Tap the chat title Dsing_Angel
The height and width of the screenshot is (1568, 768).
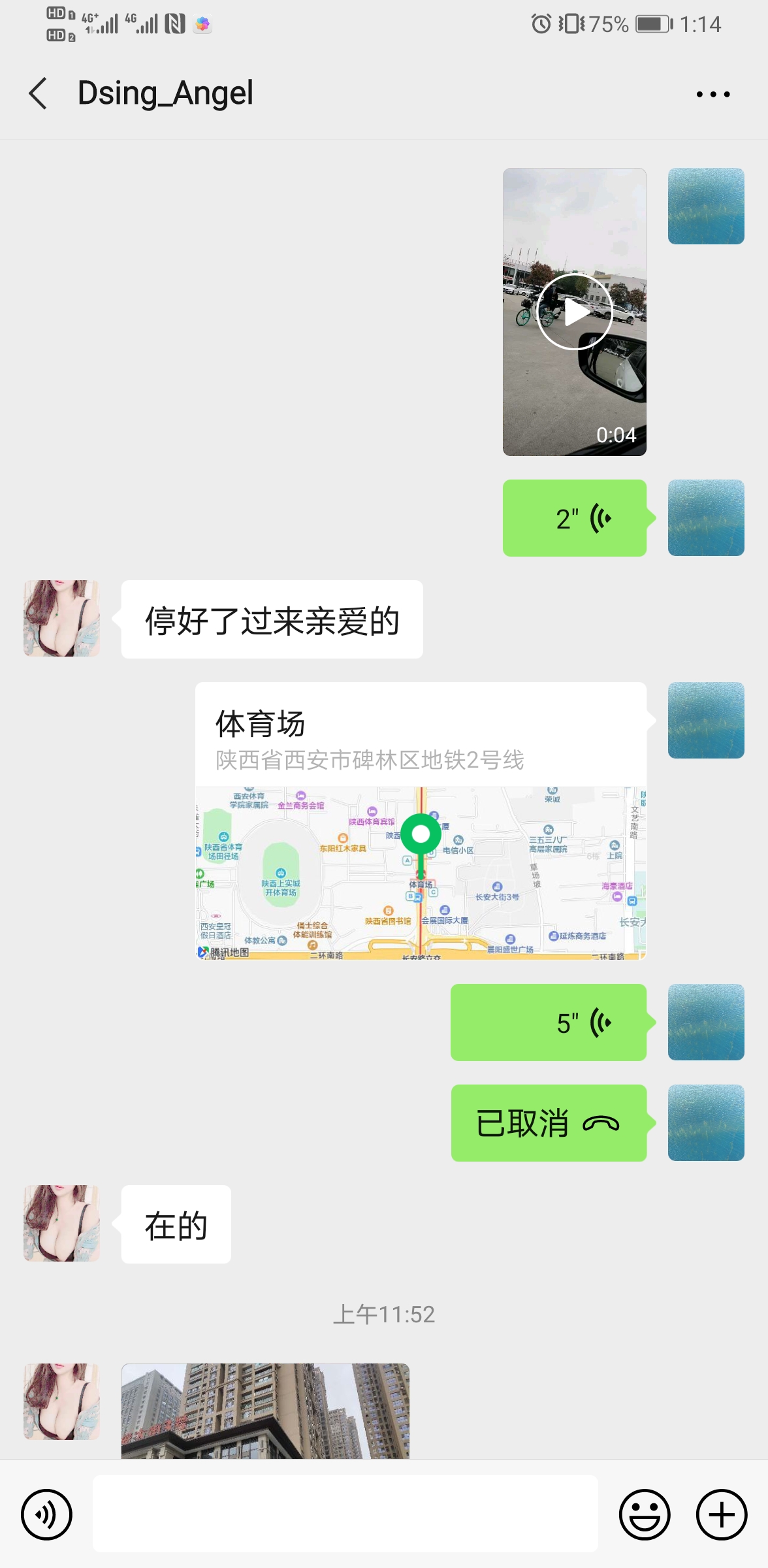pyautogui.click(x=164, y=92)
